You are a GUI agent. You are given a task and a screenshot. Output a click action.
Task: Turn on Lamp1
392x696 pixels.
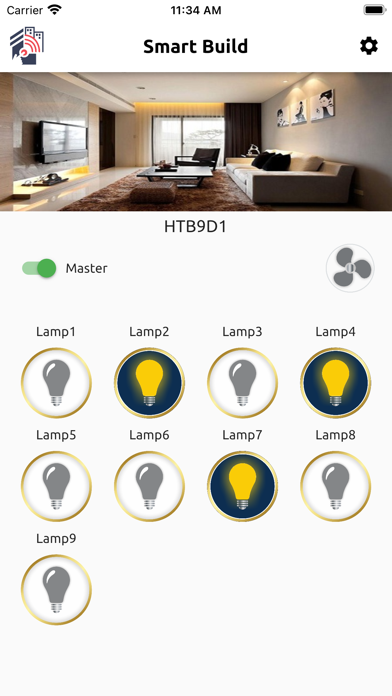[x=56, y=383]
